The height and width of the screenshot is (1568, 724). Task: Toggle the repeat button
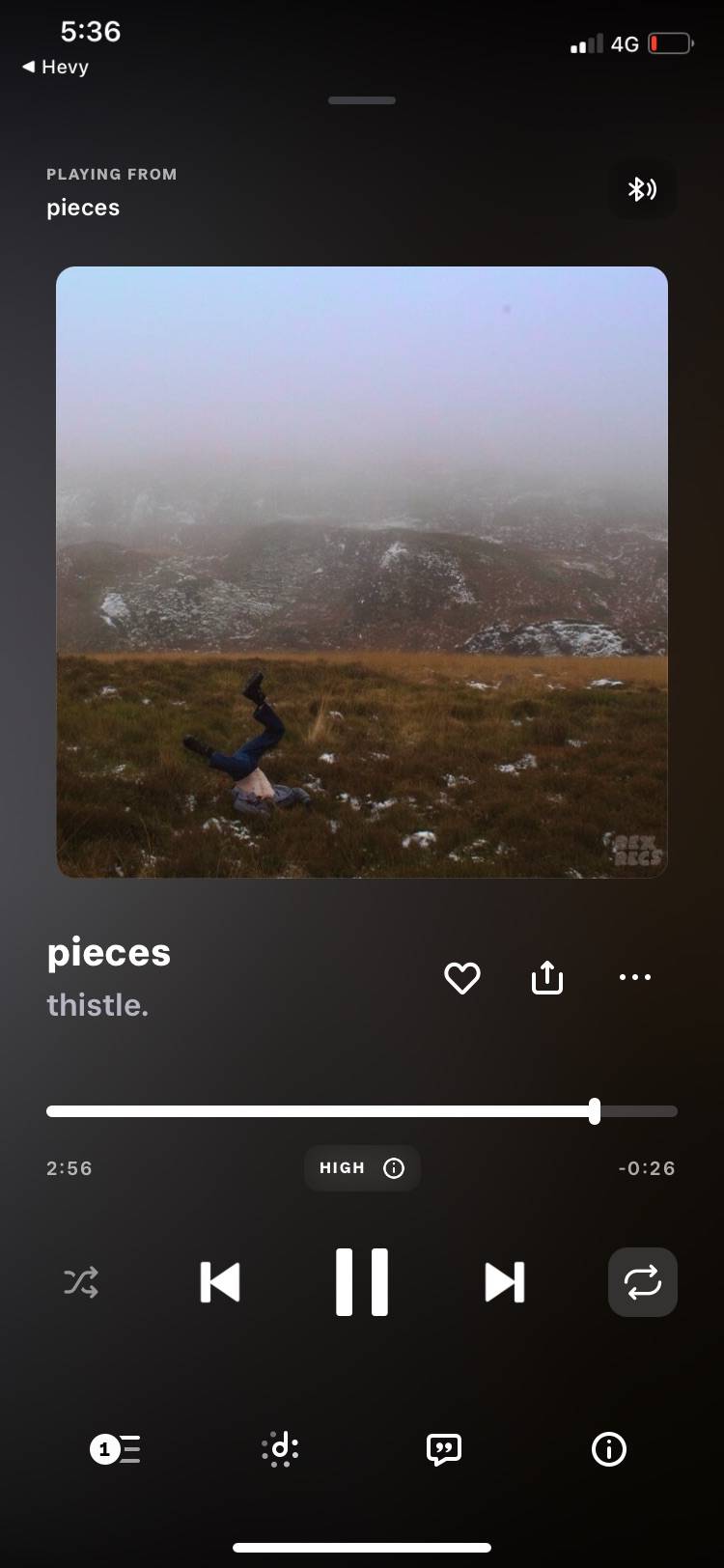click(x=643, y=1282)
